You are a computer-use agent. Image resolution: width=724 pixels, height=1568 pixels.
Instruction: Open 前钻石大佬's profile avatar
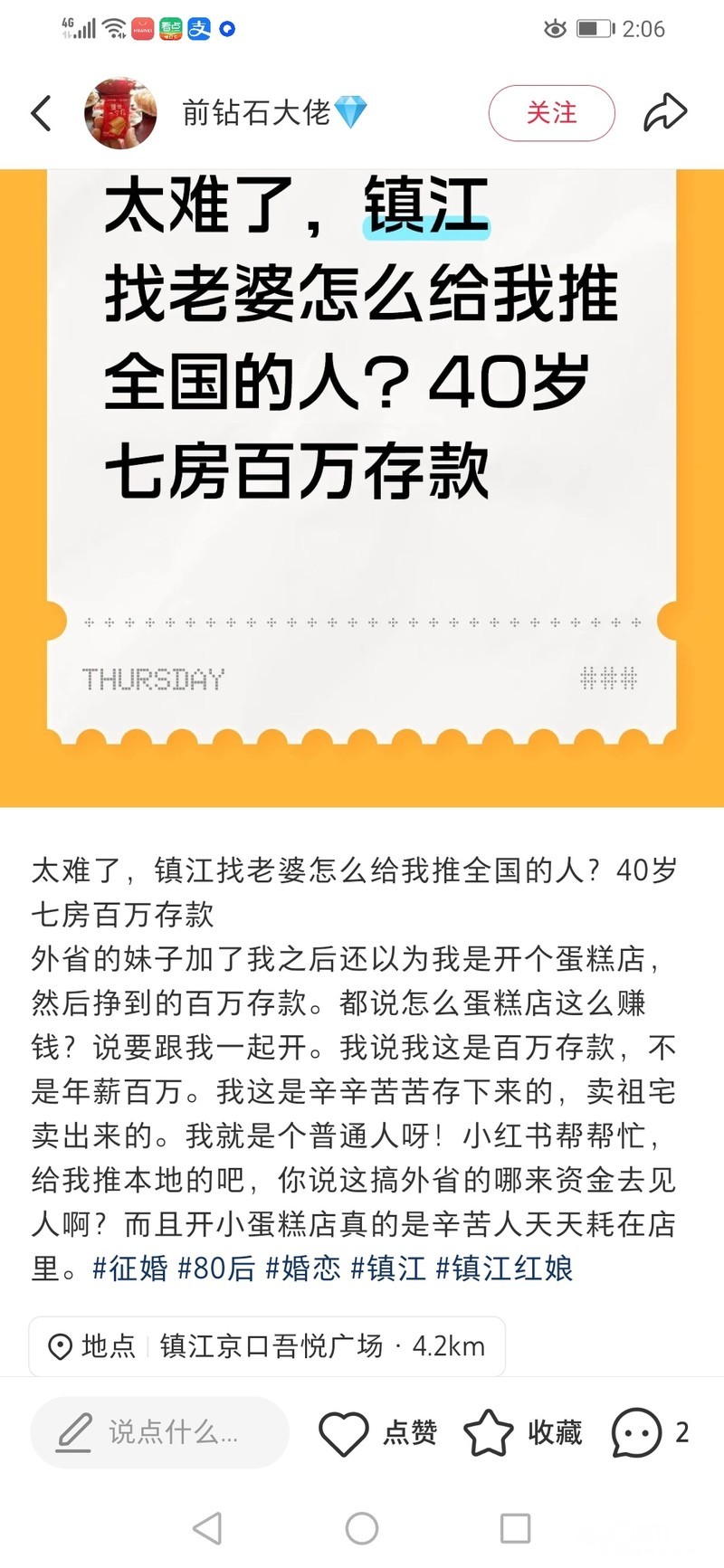pos(120,113)
